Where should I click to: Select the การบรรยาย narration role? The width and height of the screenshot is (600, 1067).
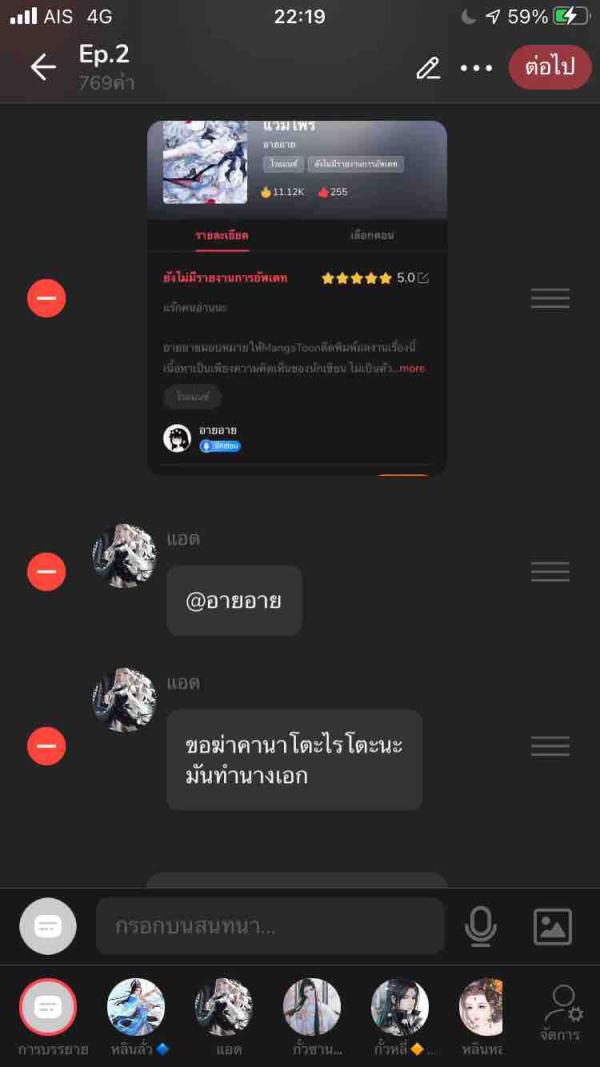(x=48, y=1006)
